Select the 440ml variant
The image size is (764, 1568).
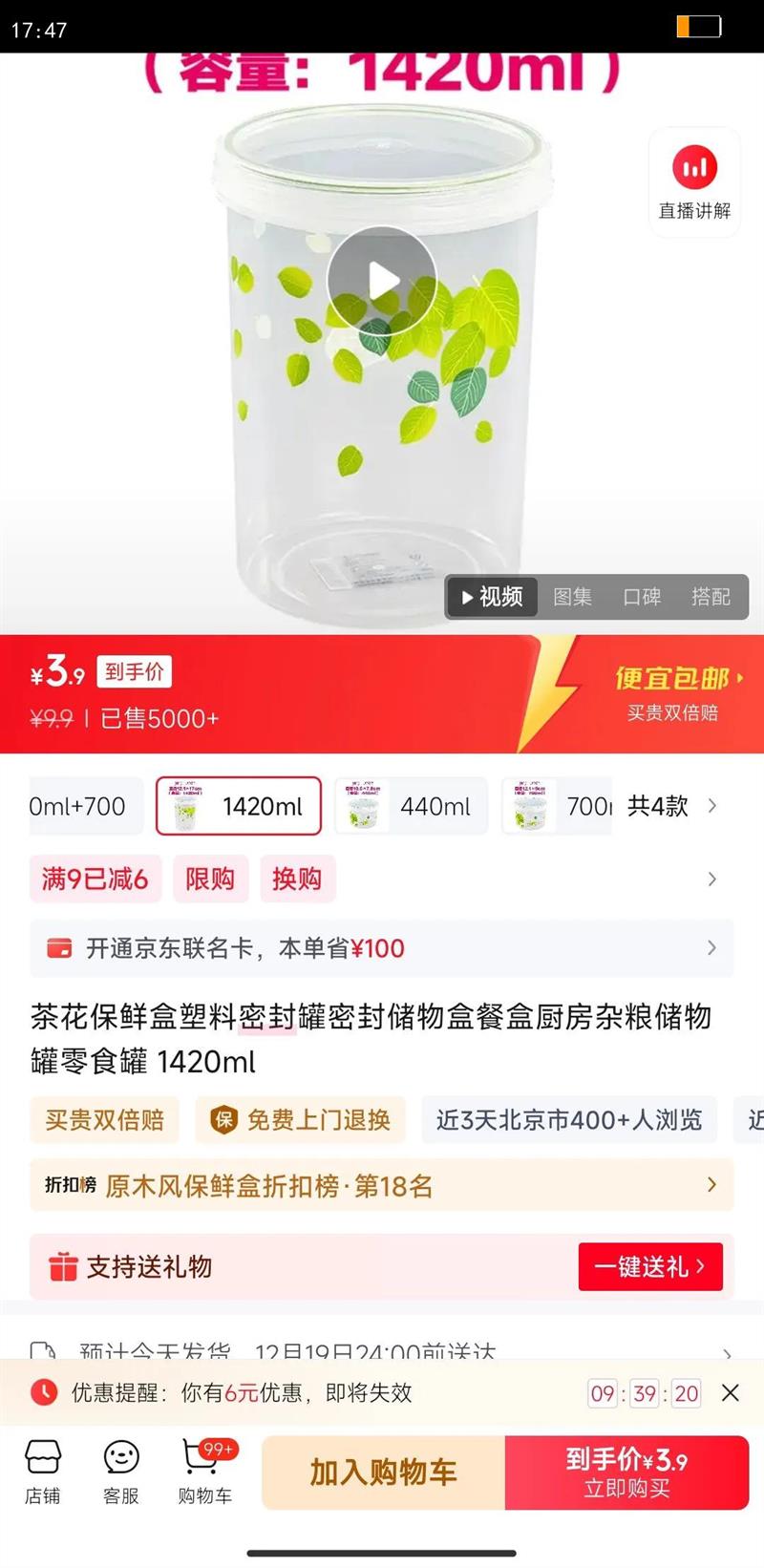(412, 806)
